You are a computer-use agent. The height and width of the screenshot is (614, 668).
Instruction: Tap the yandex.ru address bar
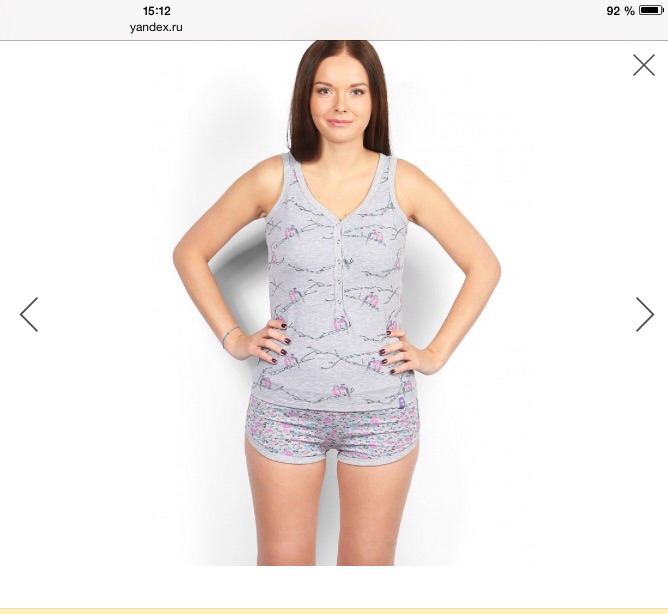(x=156, y=27)
